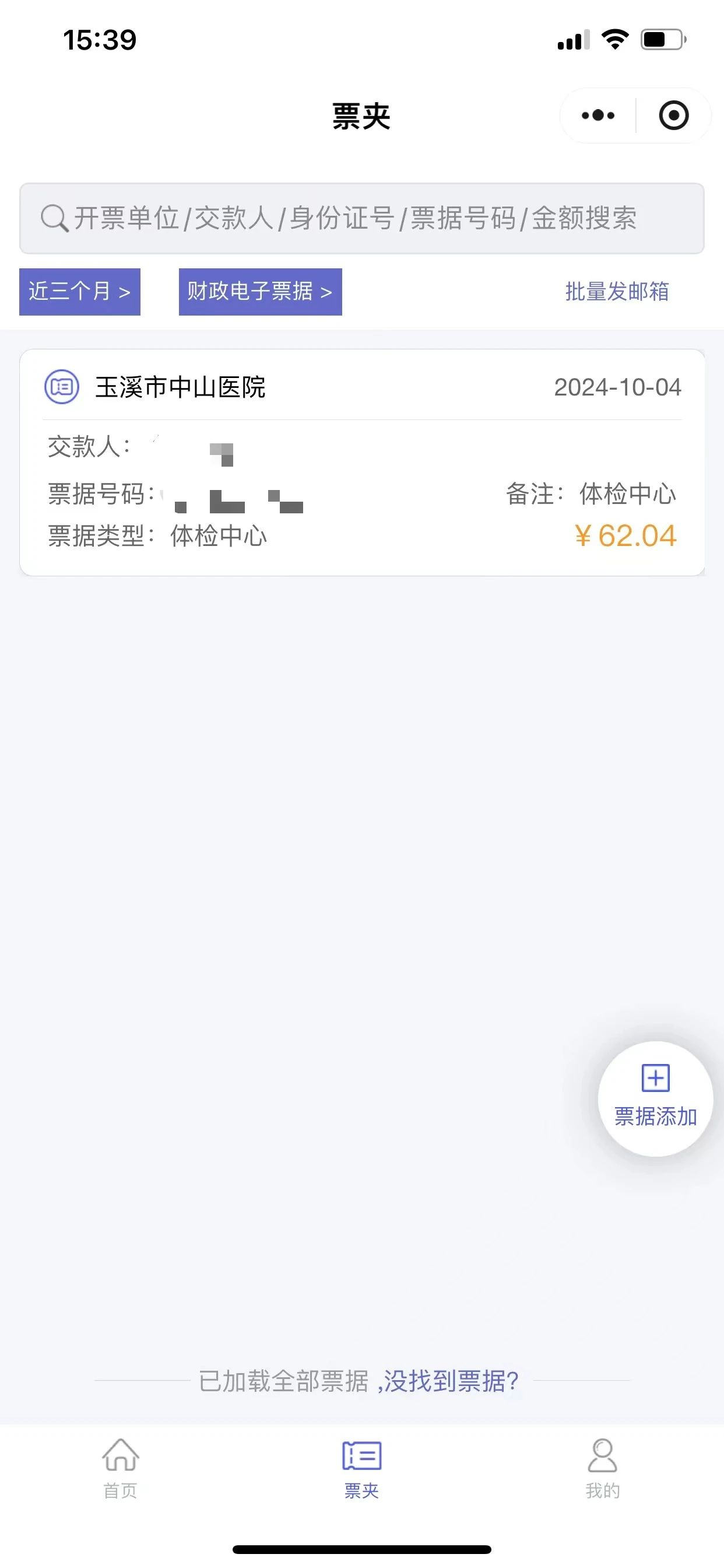Screen dimensions: 724x1568
Task: Select the 票夹 bottom tab
Action: 362,1469
